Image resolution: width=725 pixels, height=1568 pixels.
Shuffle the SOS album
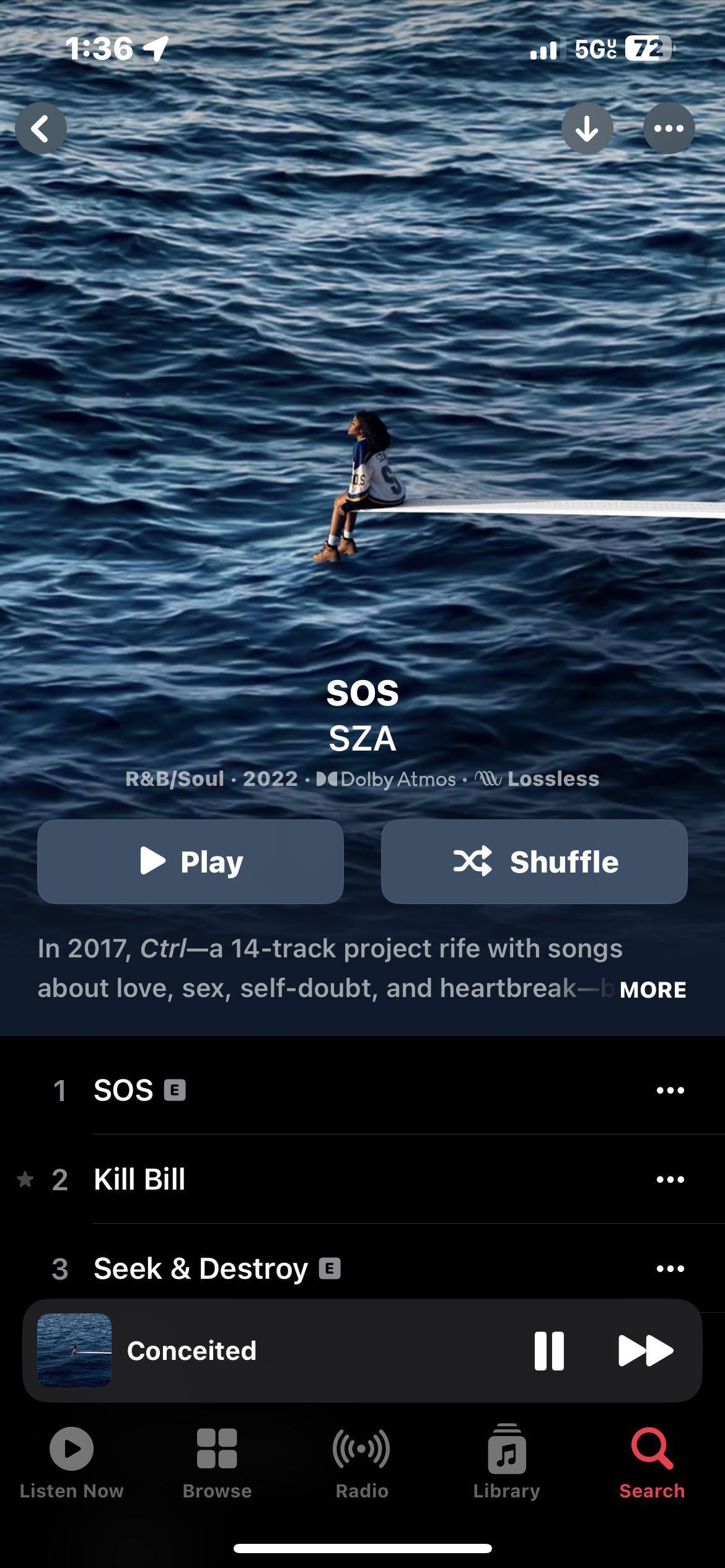(534, 861)
